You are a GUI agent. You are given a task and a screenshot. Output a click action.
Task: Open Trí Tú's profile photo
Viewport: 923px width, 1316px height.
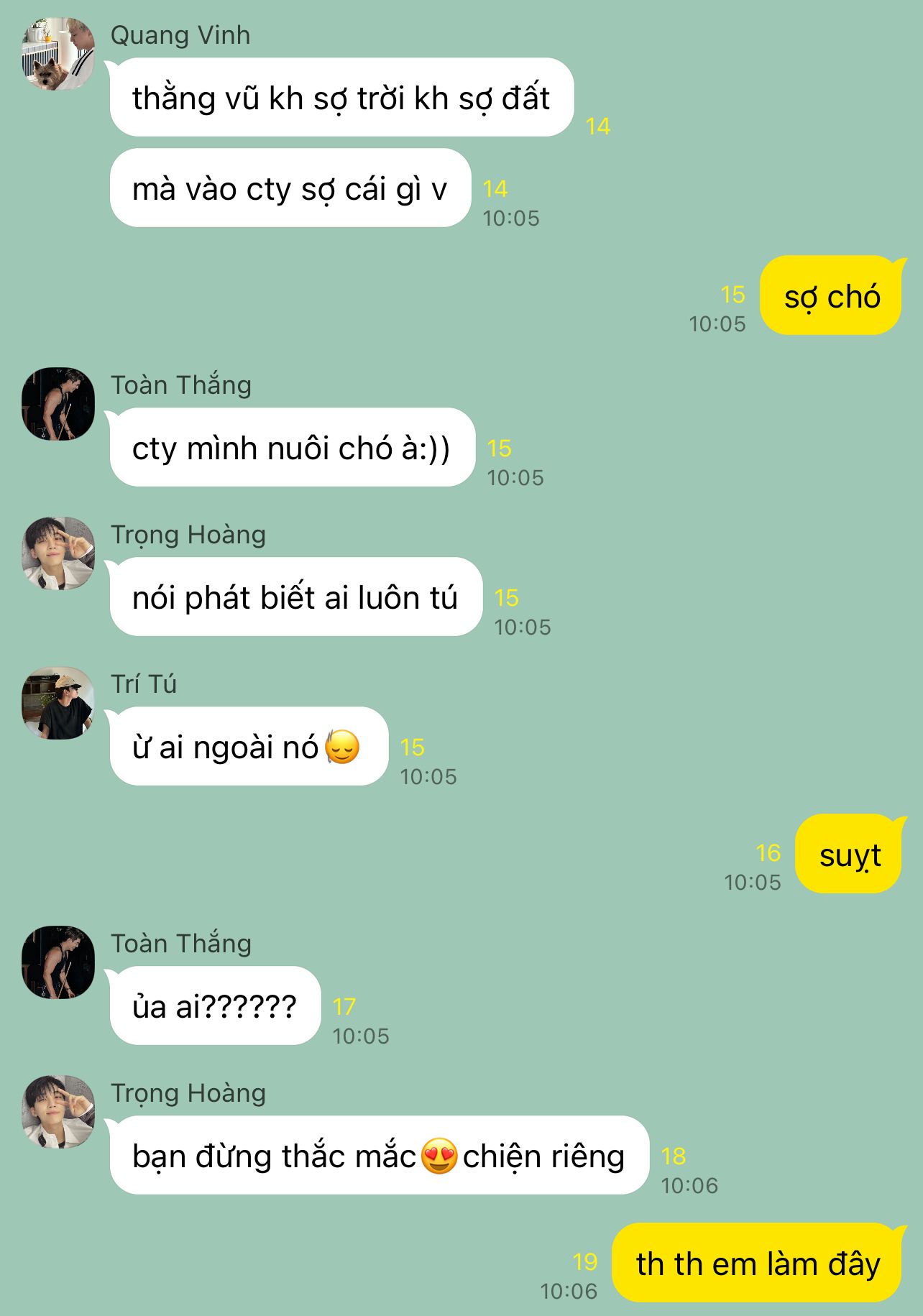click(x=58, y=703)
